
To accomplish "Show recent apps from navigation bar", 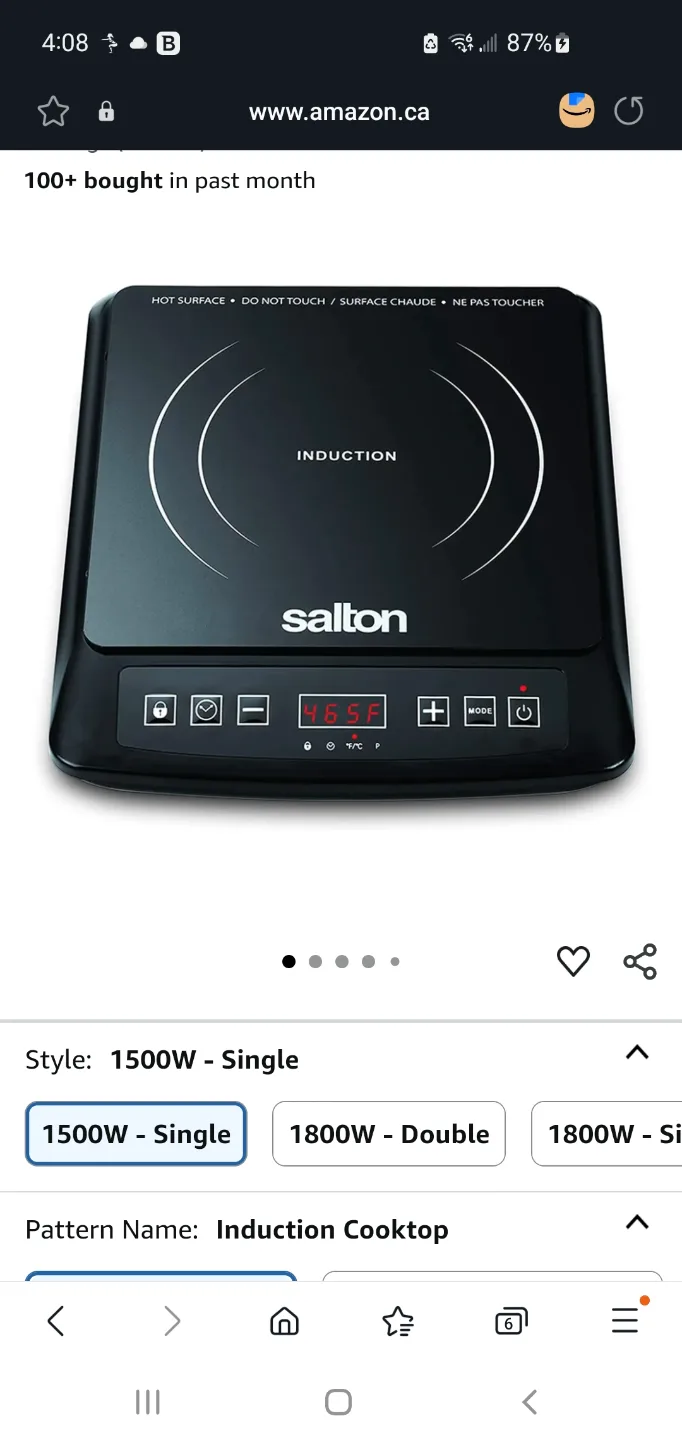I will click(x=147, y=1403).
